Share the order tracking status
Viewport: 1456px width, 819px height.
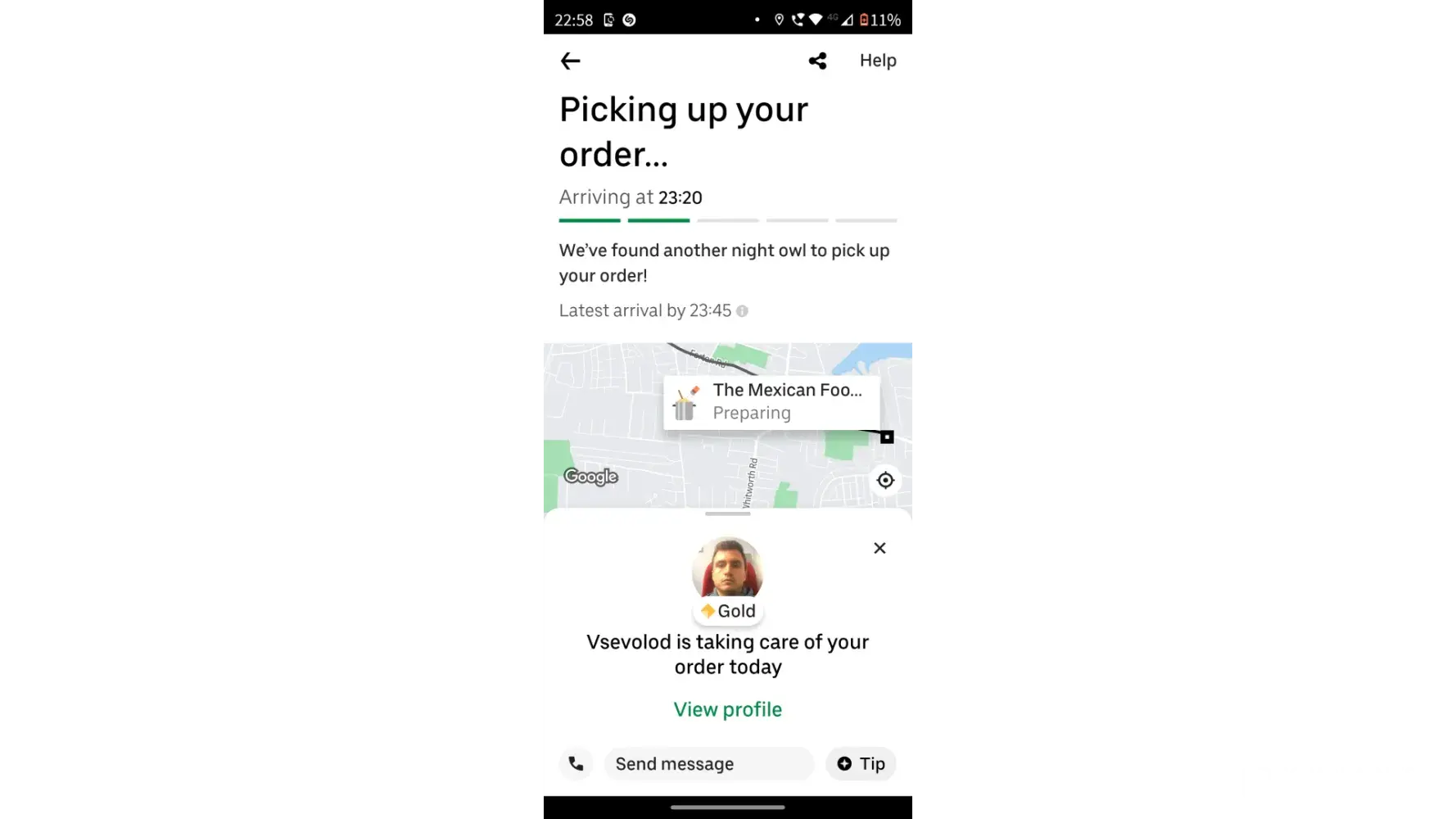[817, 61]
